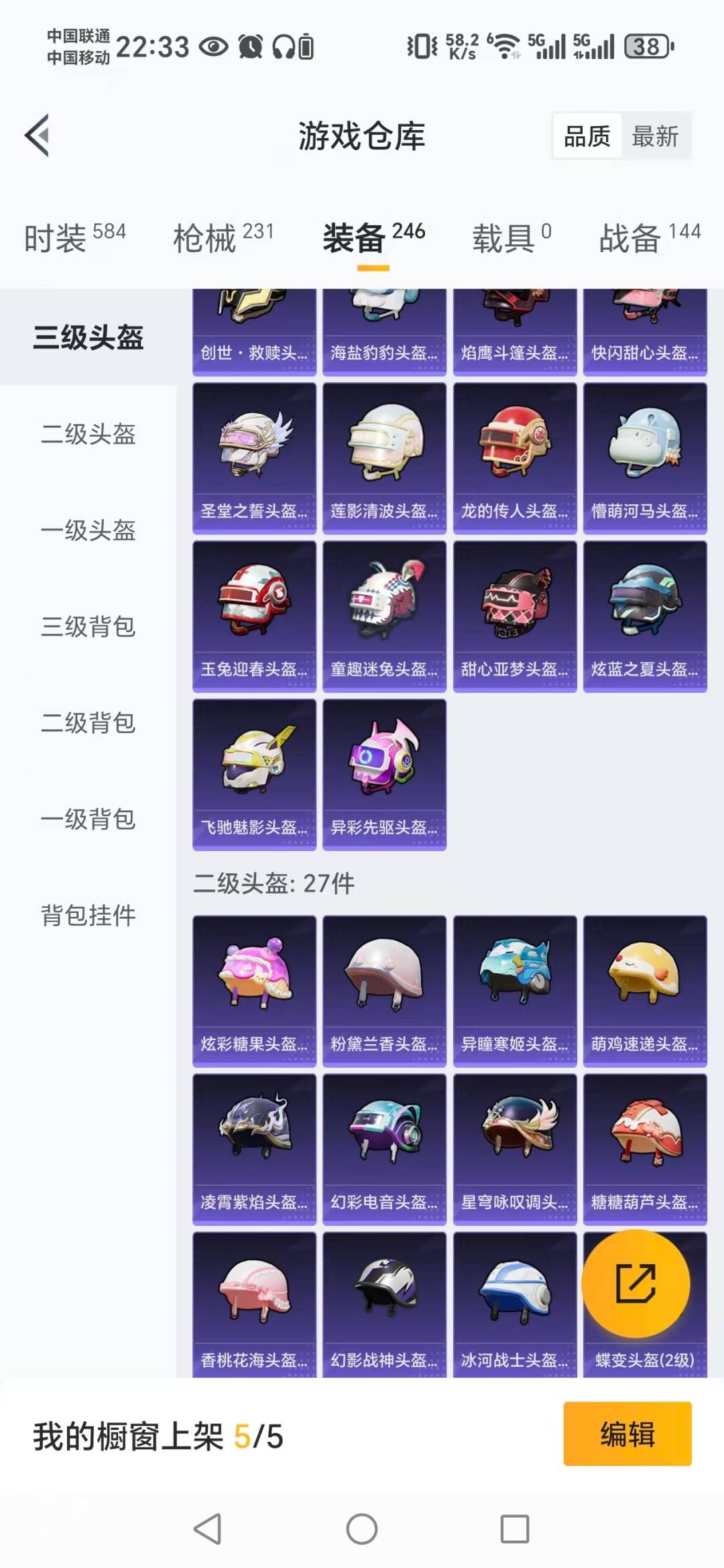Tap the headset status bar icon
The height and width of the screenshot is (1568, 724).
[x=283, y=45]
